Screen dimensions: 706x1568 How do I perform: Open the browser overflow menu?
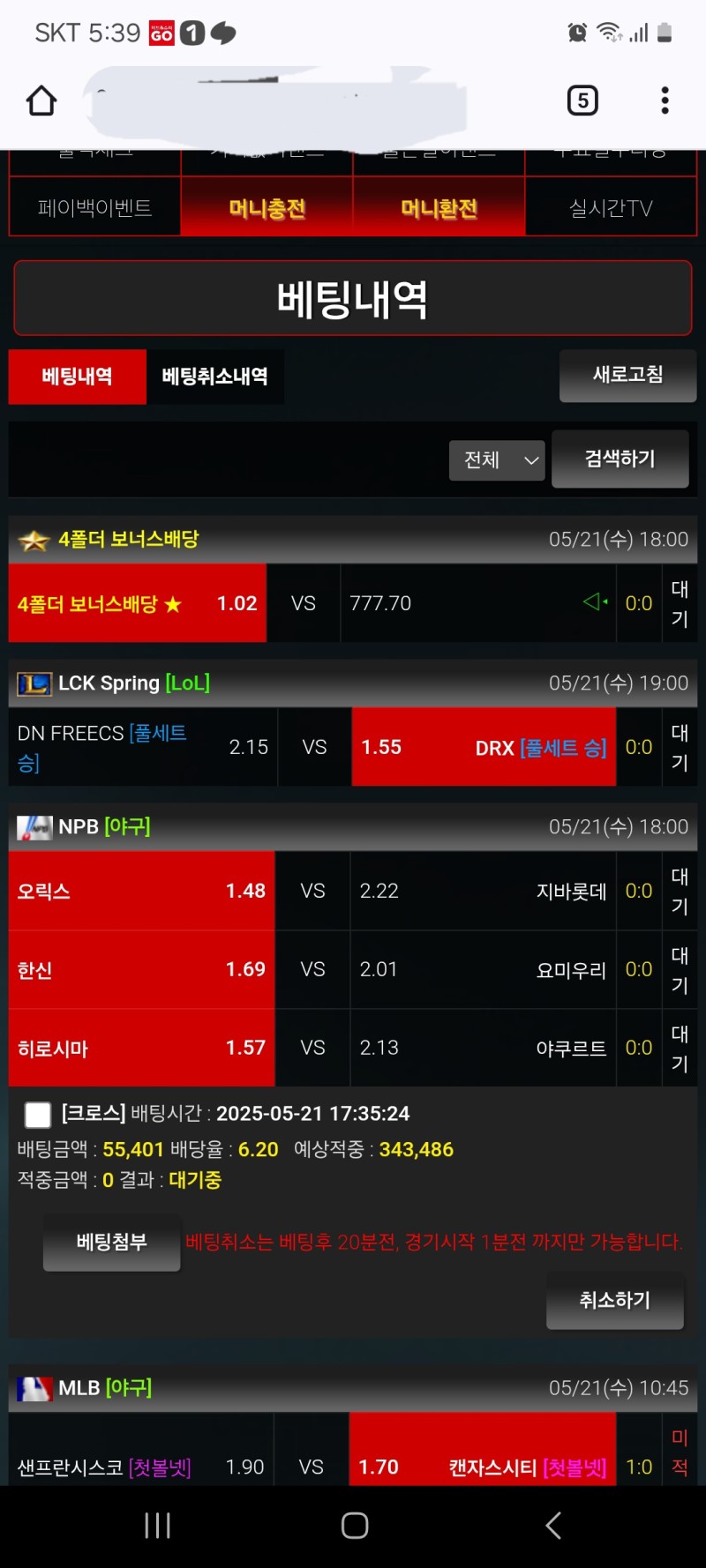pyautogui.click(x=665, y=101)
